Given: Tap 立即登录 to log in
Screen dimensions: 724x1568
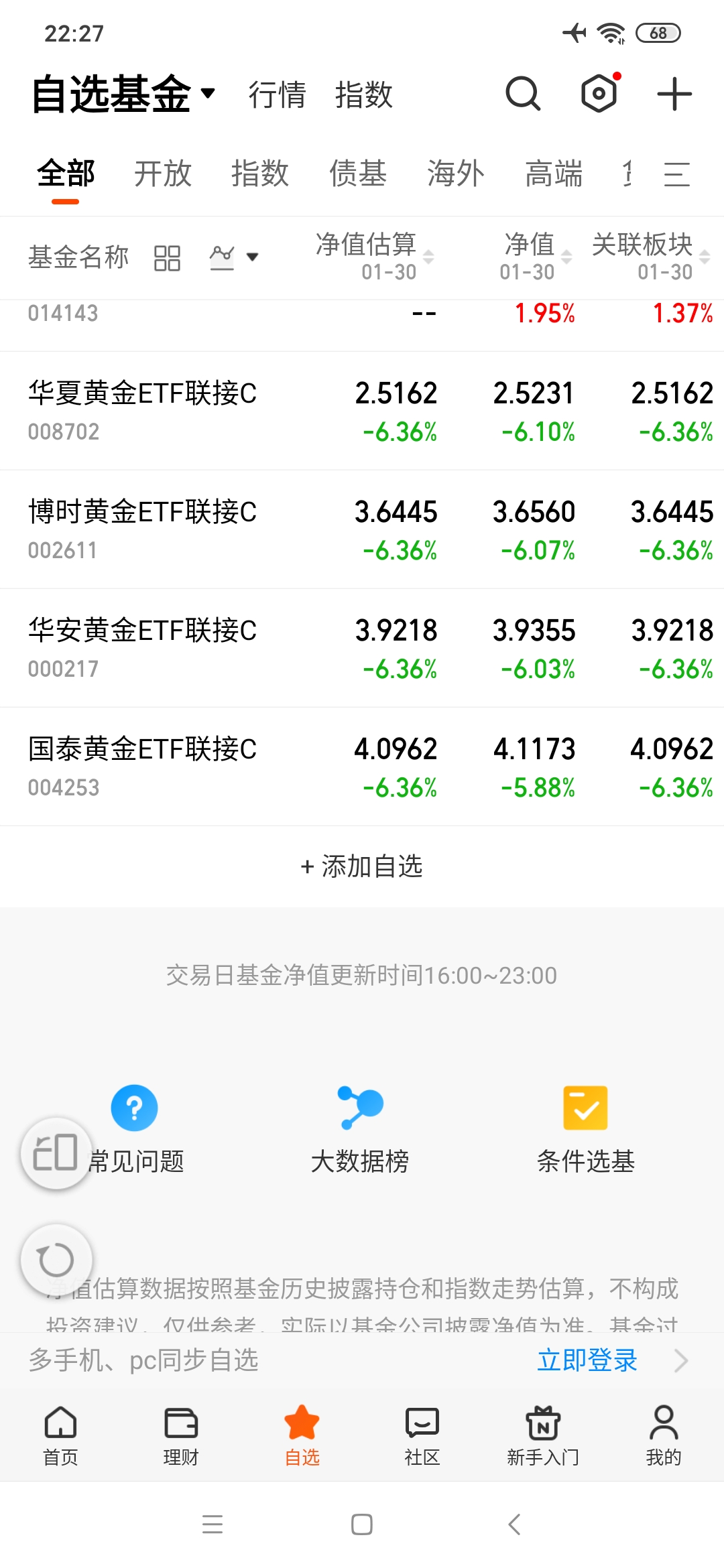Looking at the screenshot, I should 587,1360.
